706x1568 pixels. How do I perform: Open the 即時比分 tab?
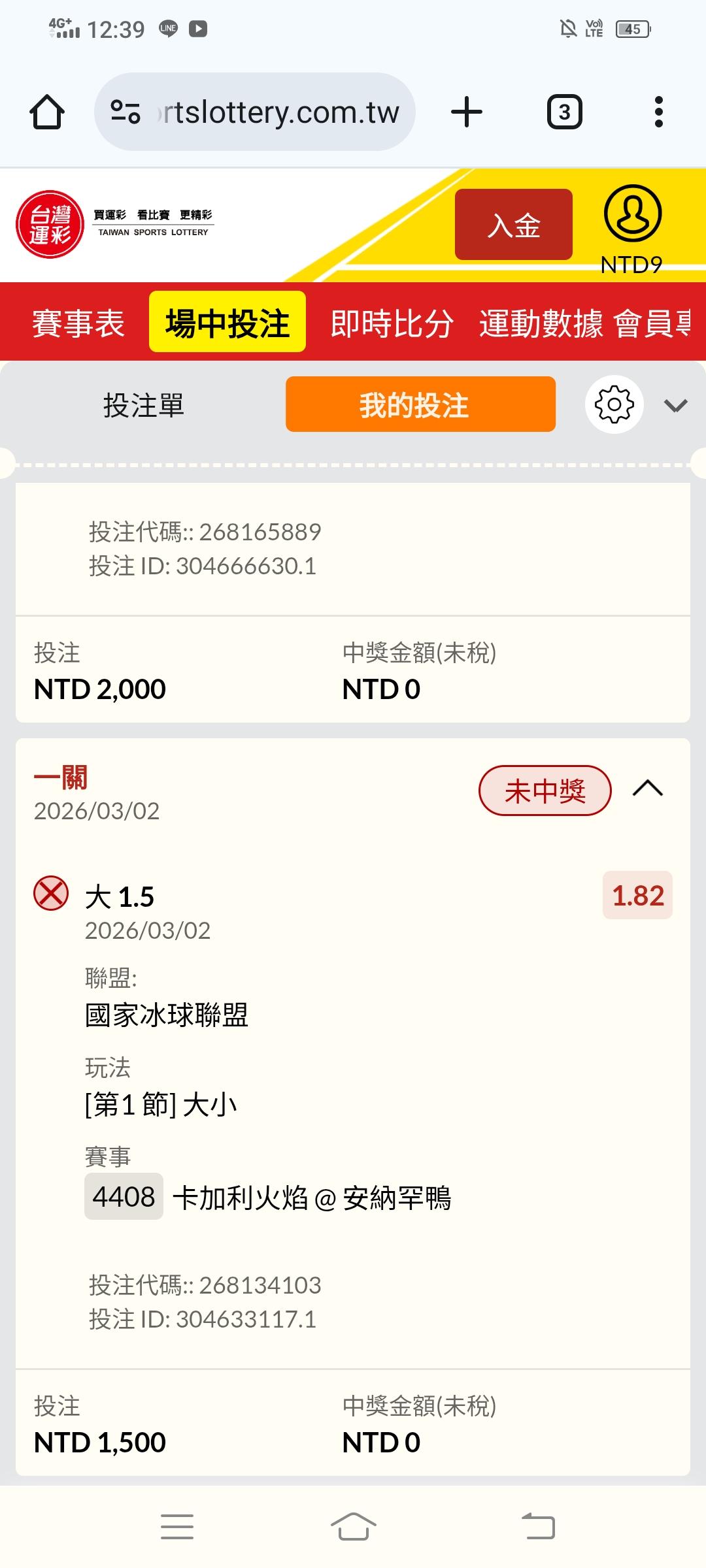click(392, 323)
